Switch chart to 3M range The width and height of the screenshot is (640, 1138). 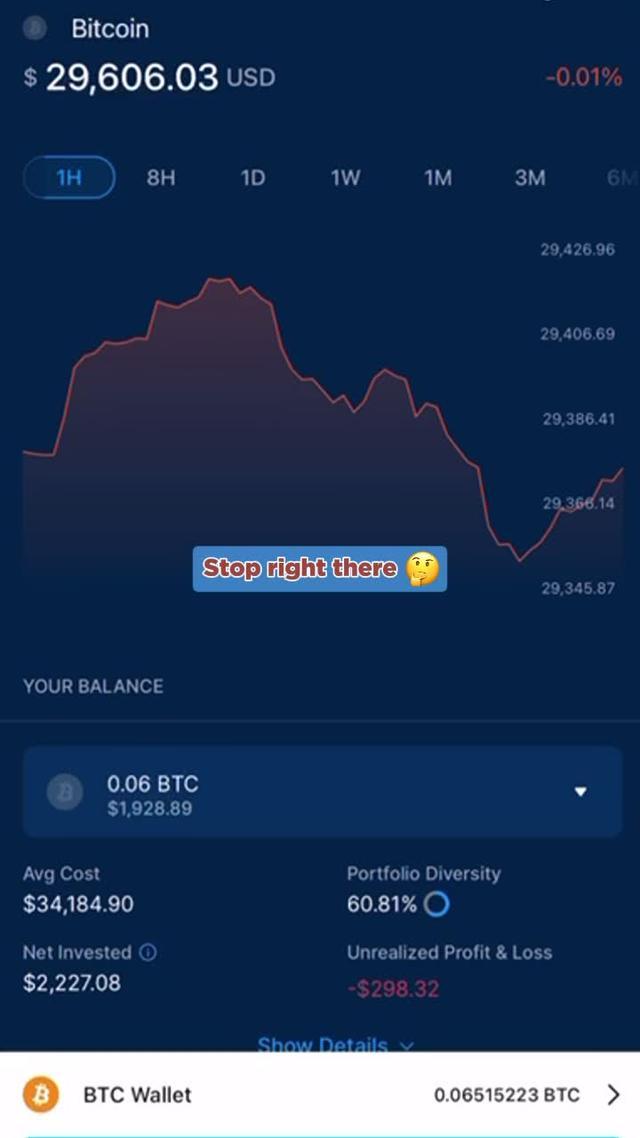pyautogui.click(x=530, y=178)
